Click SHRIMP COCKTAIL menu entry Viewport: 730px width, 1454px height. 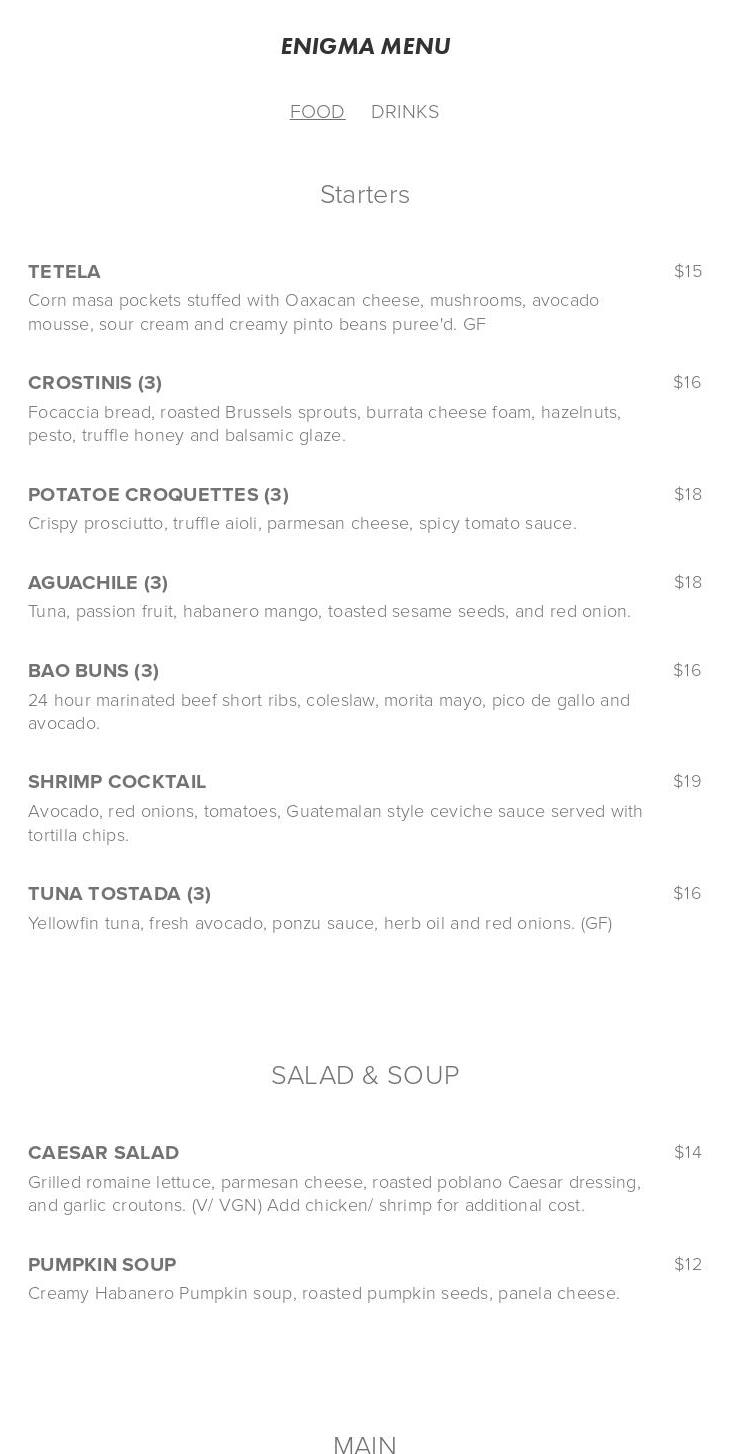click(x=117, y=782)
